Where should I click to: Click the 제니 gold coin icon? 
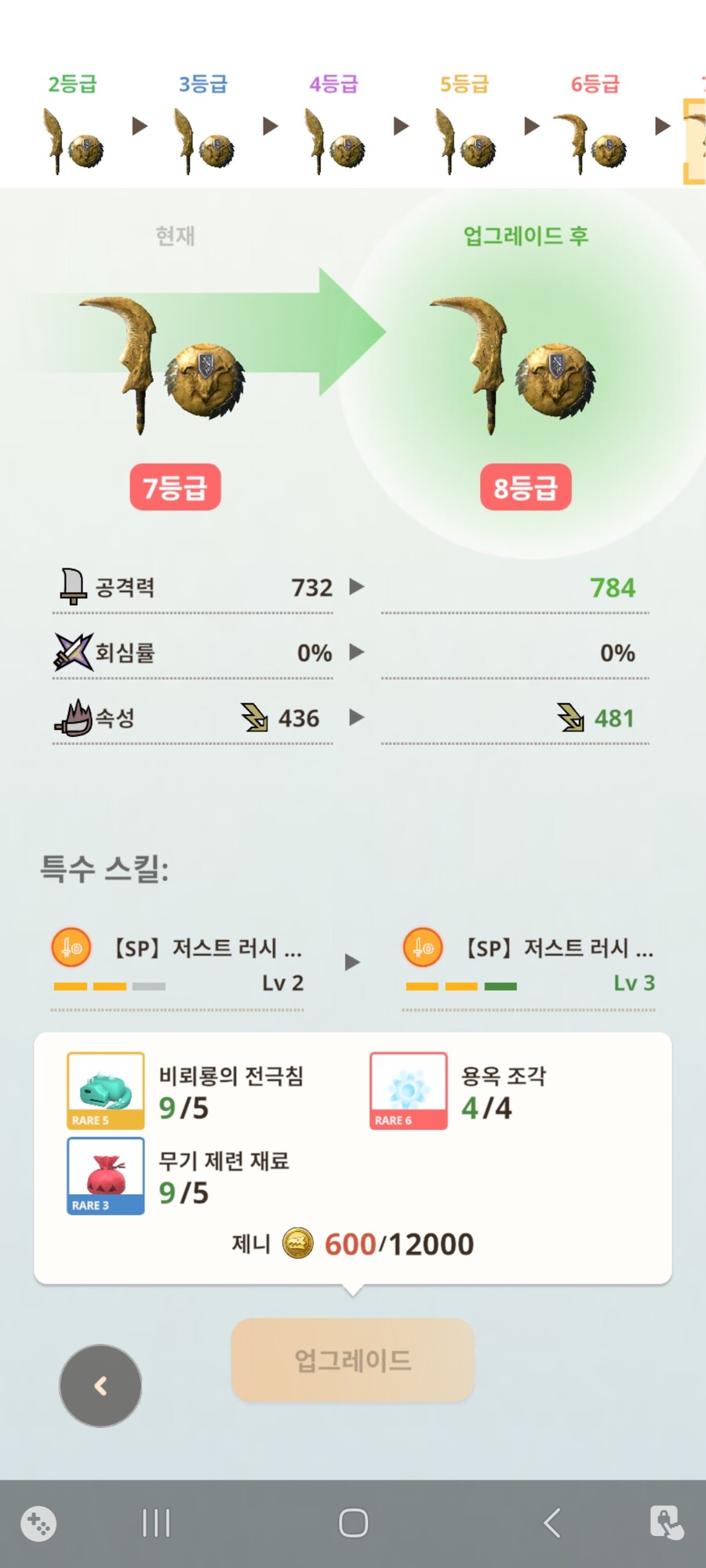click(300, 1243)
